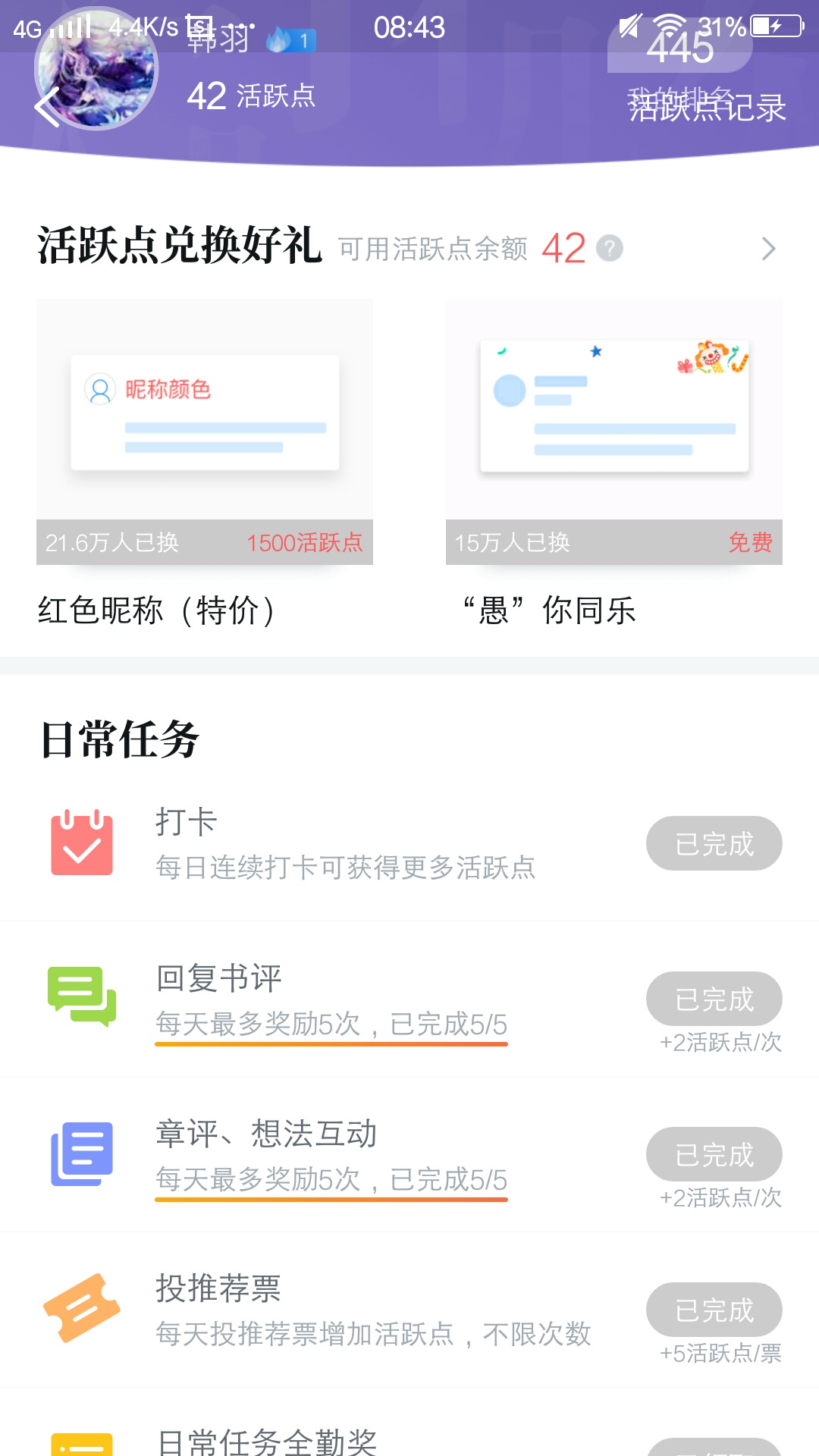Open the “愚”你同乐 free gift card

[614, 464]
